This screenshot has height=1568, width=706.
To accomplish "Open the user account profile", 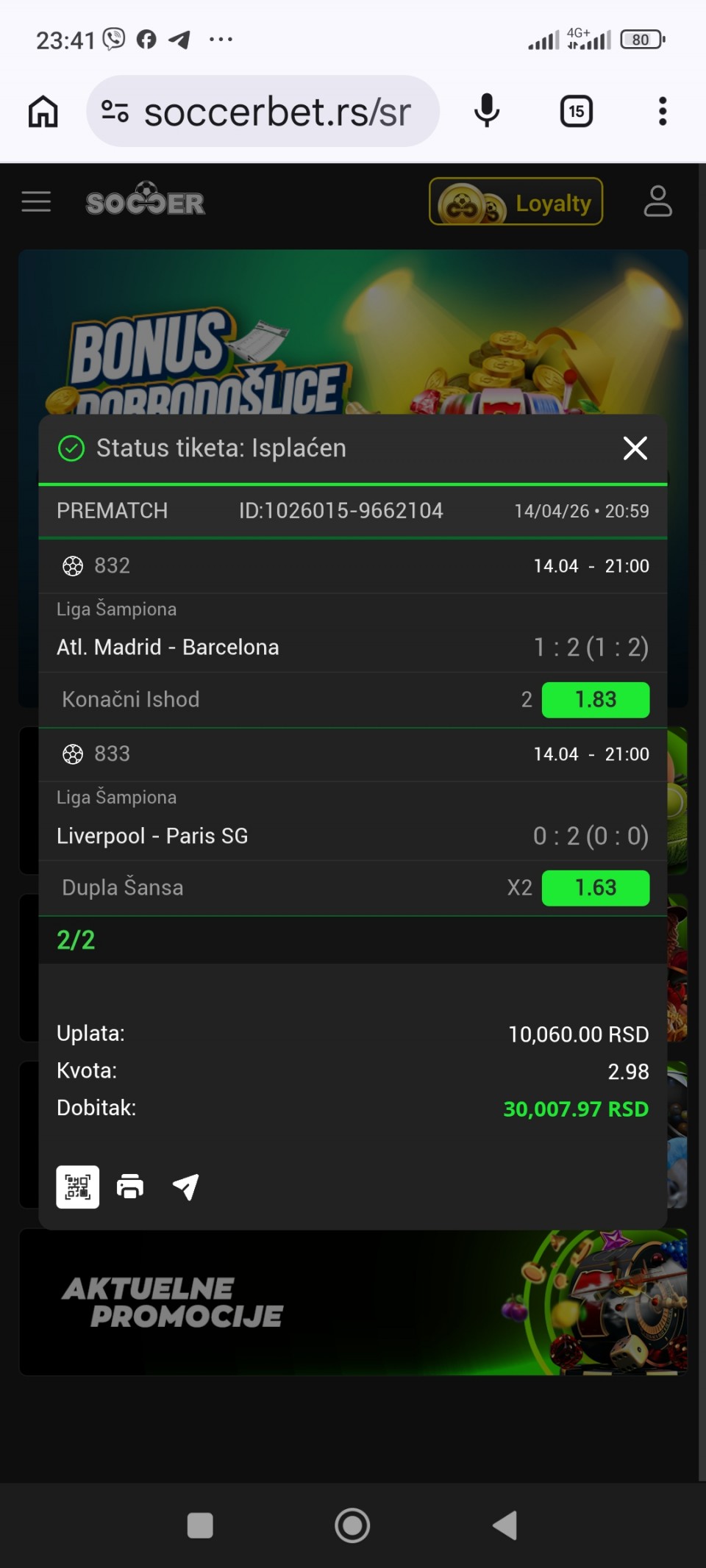I will coord(657,201).
